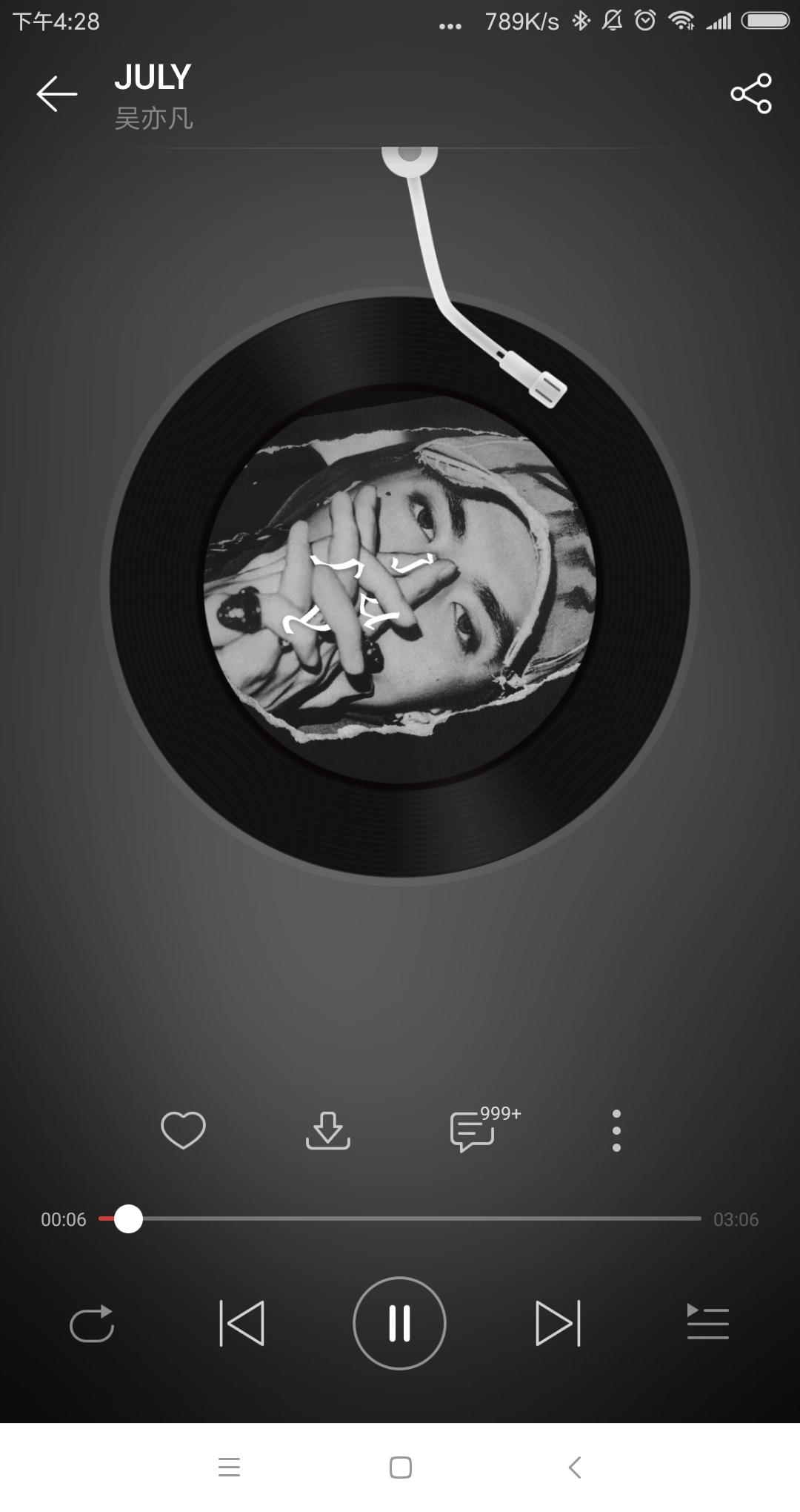Open the current playlist queue

pos(707,1323)
